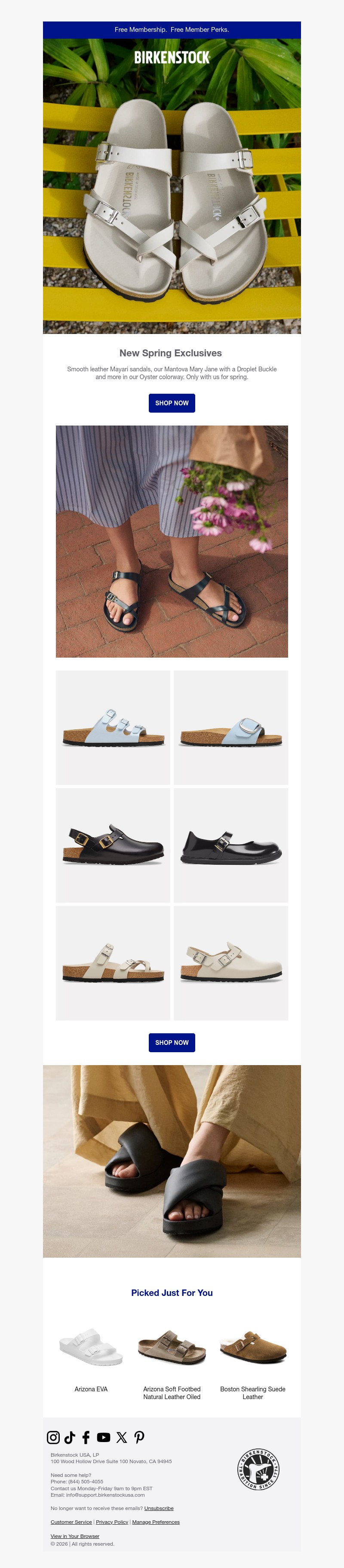Open the Free Membership perks banner
The height and width of the screenshot is (1568, 344).
click(x=172, y=30)
